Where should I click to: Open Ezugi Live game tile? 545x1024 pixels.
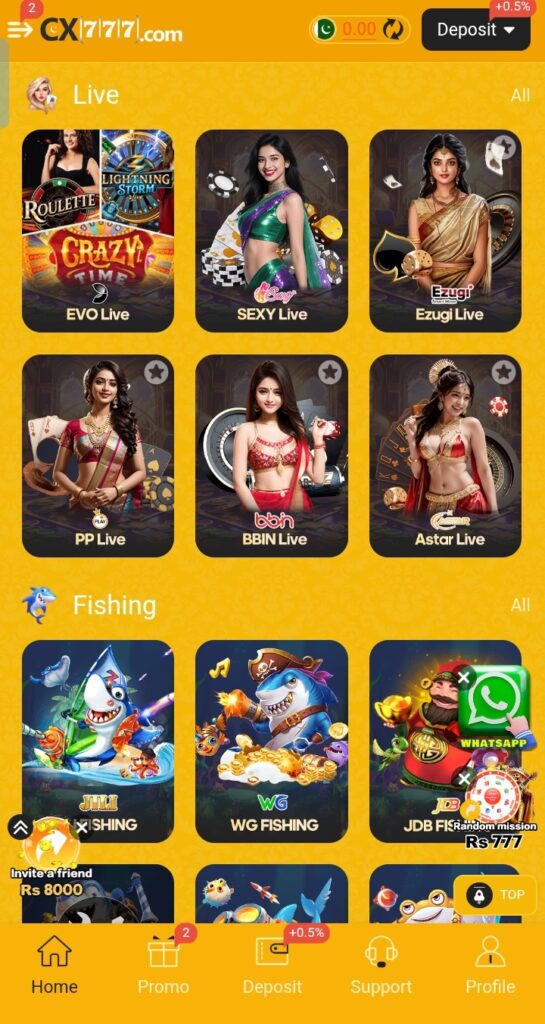coord(445,231)
